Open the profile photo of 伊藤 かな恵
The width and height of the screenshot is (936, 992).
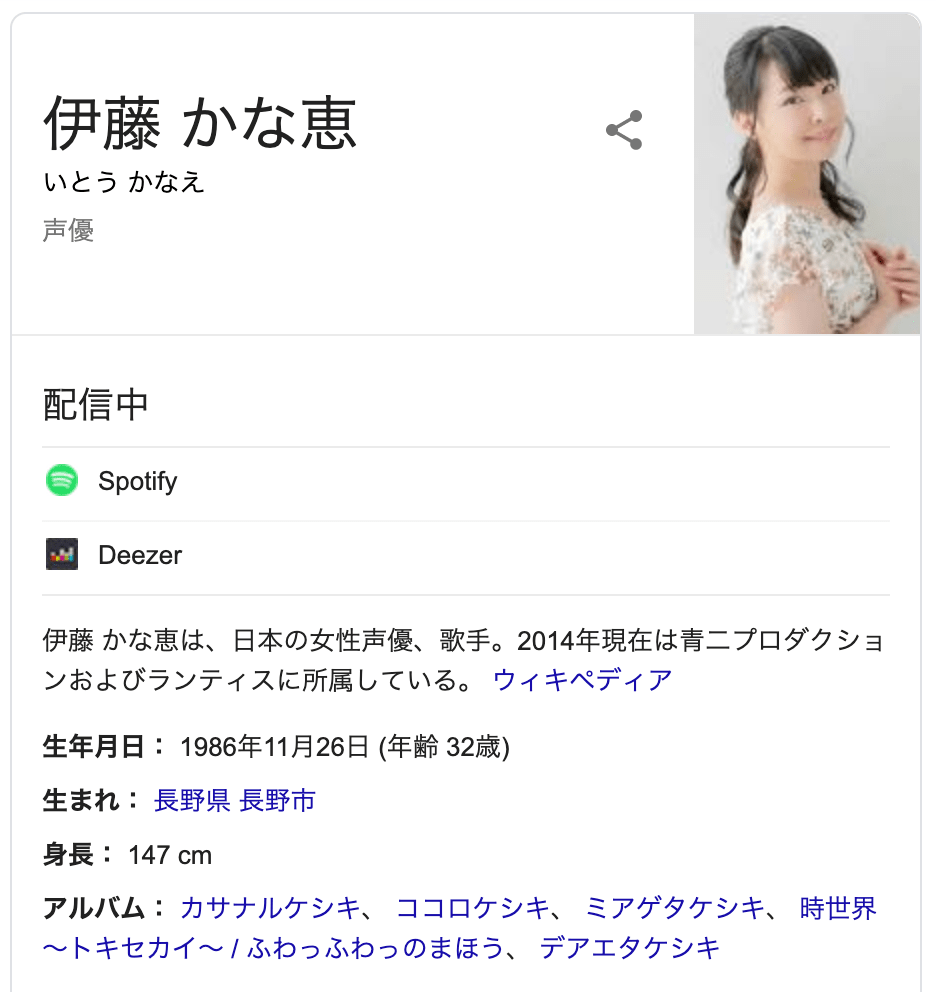pyautogui.click(x=807, y=174)
